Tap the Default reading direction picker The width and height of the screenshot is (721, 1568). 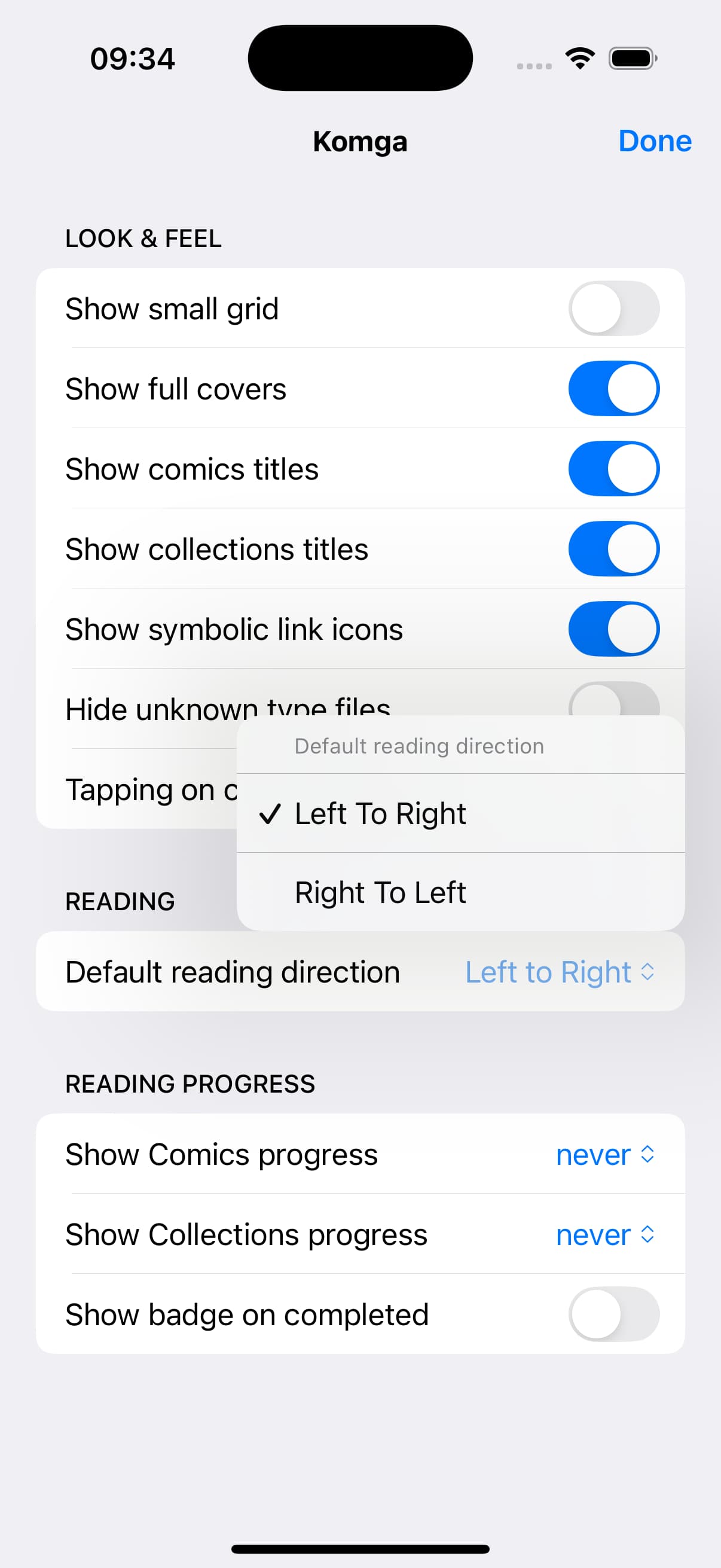click(560, 971)
